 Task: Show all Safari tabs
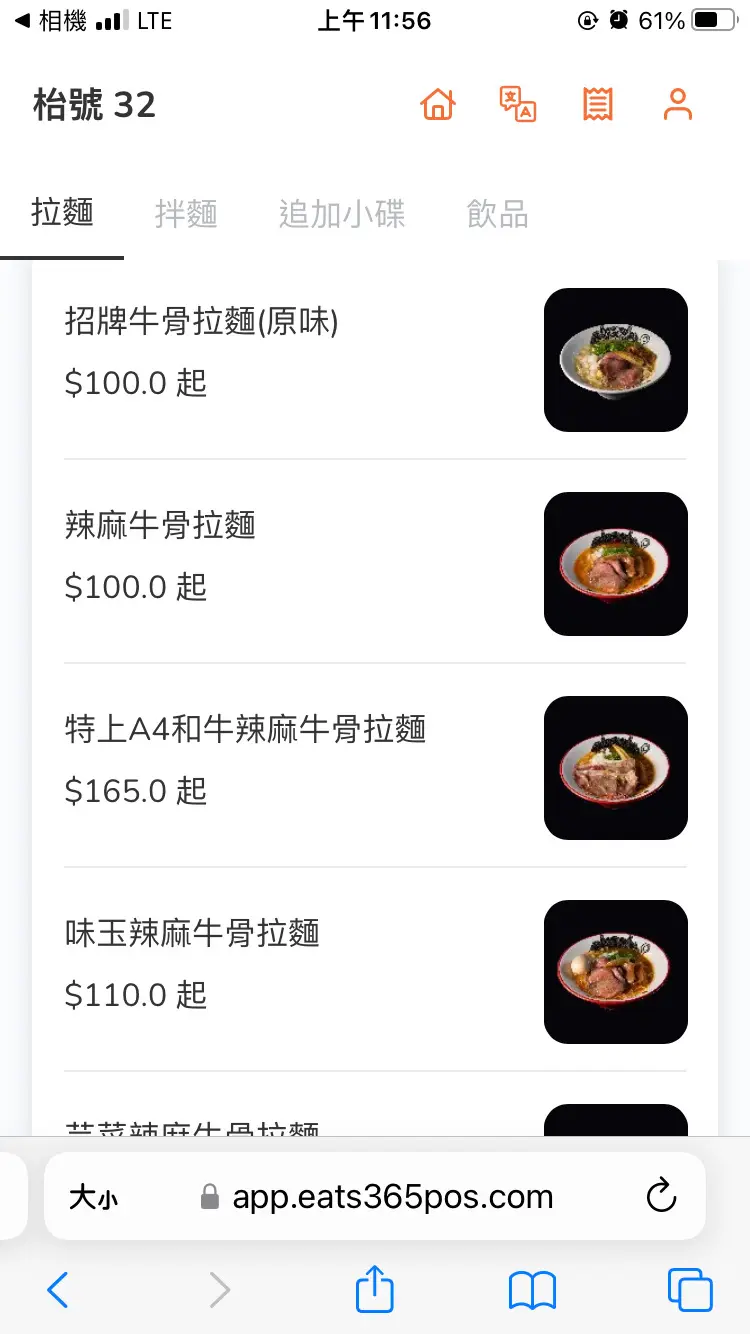pyautogui.click(x=690, y=1290)
